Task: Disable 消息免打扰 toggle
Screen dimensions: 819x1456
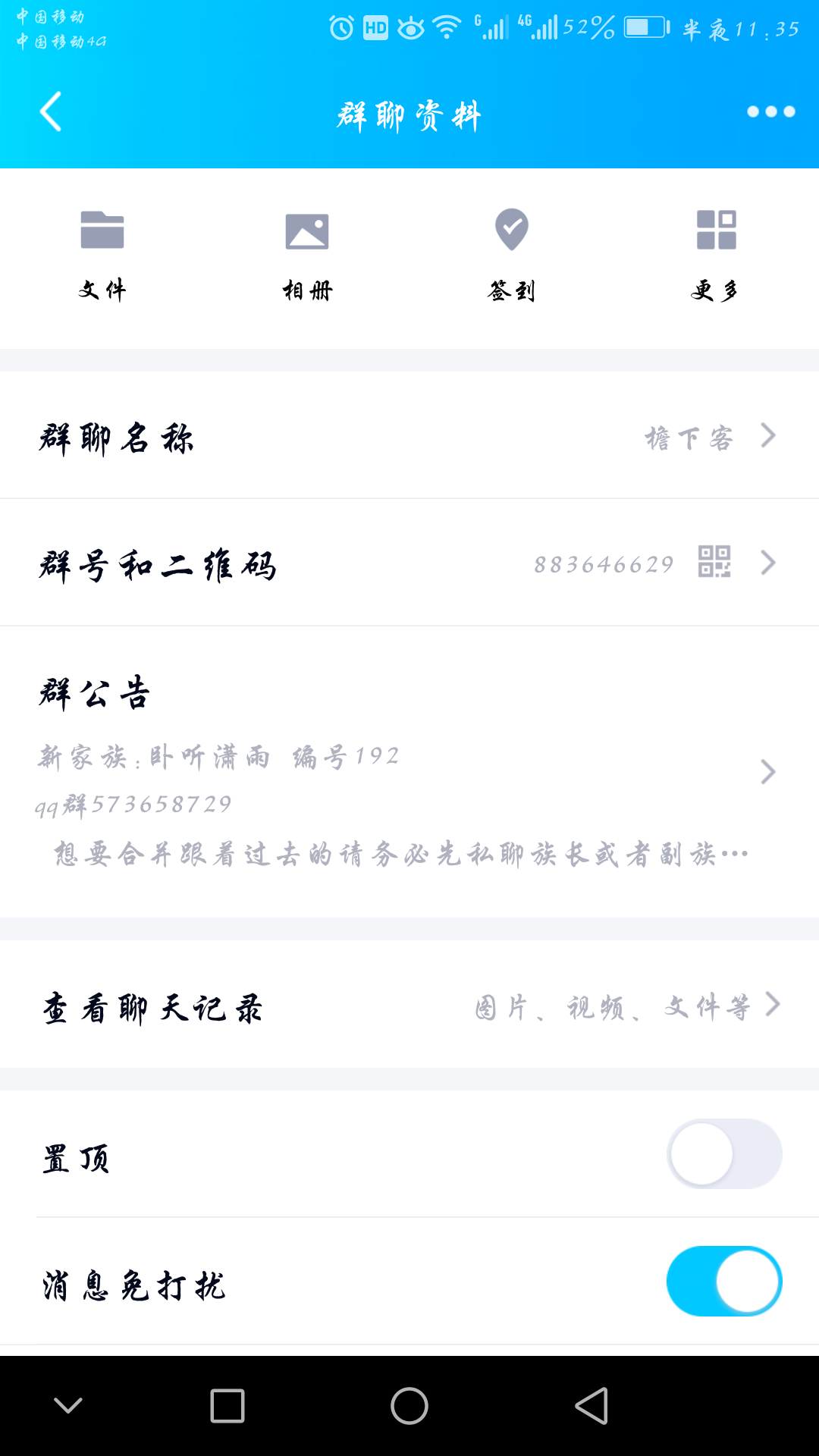Action: pyautogui.click(x=724, y=1281)
